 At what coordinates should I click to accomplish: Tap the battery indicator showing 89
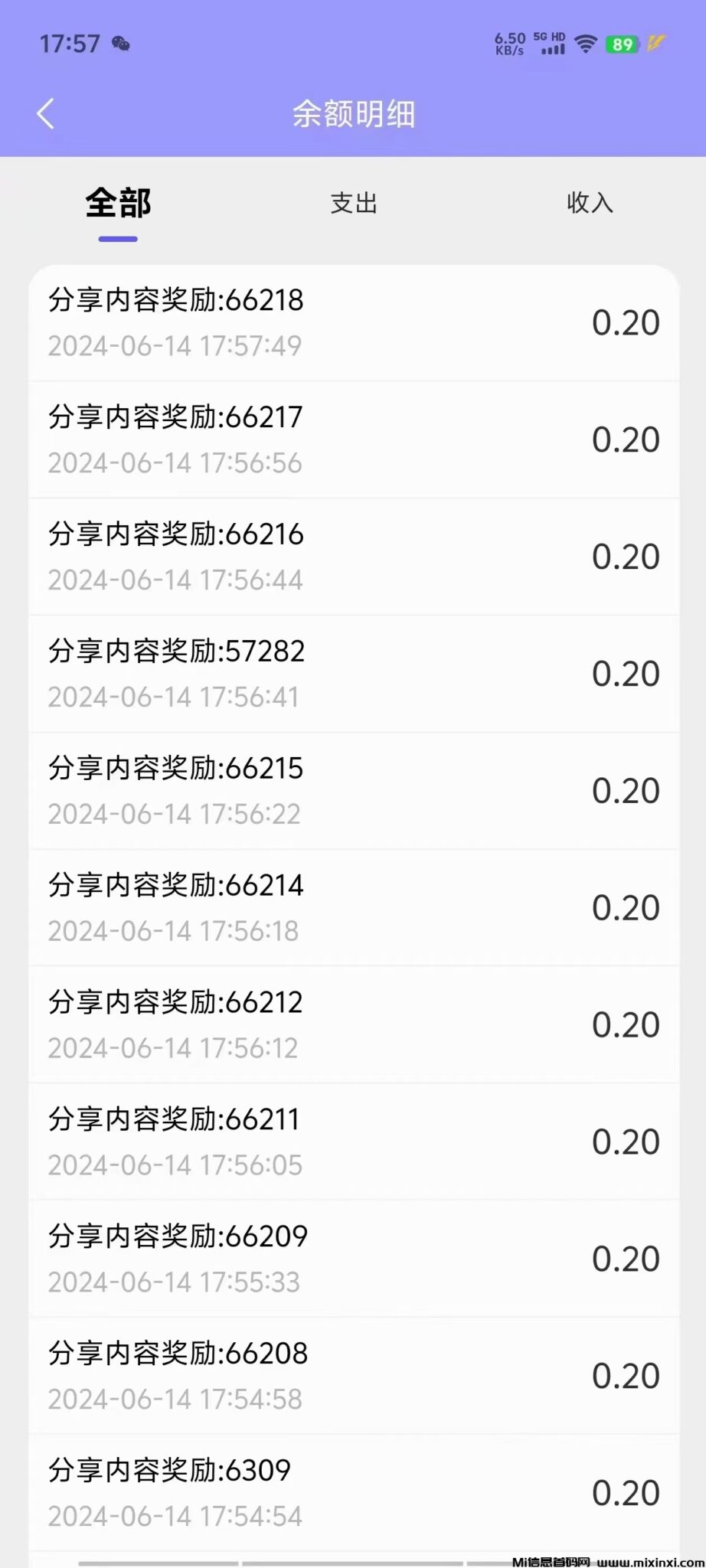[622, 44]
